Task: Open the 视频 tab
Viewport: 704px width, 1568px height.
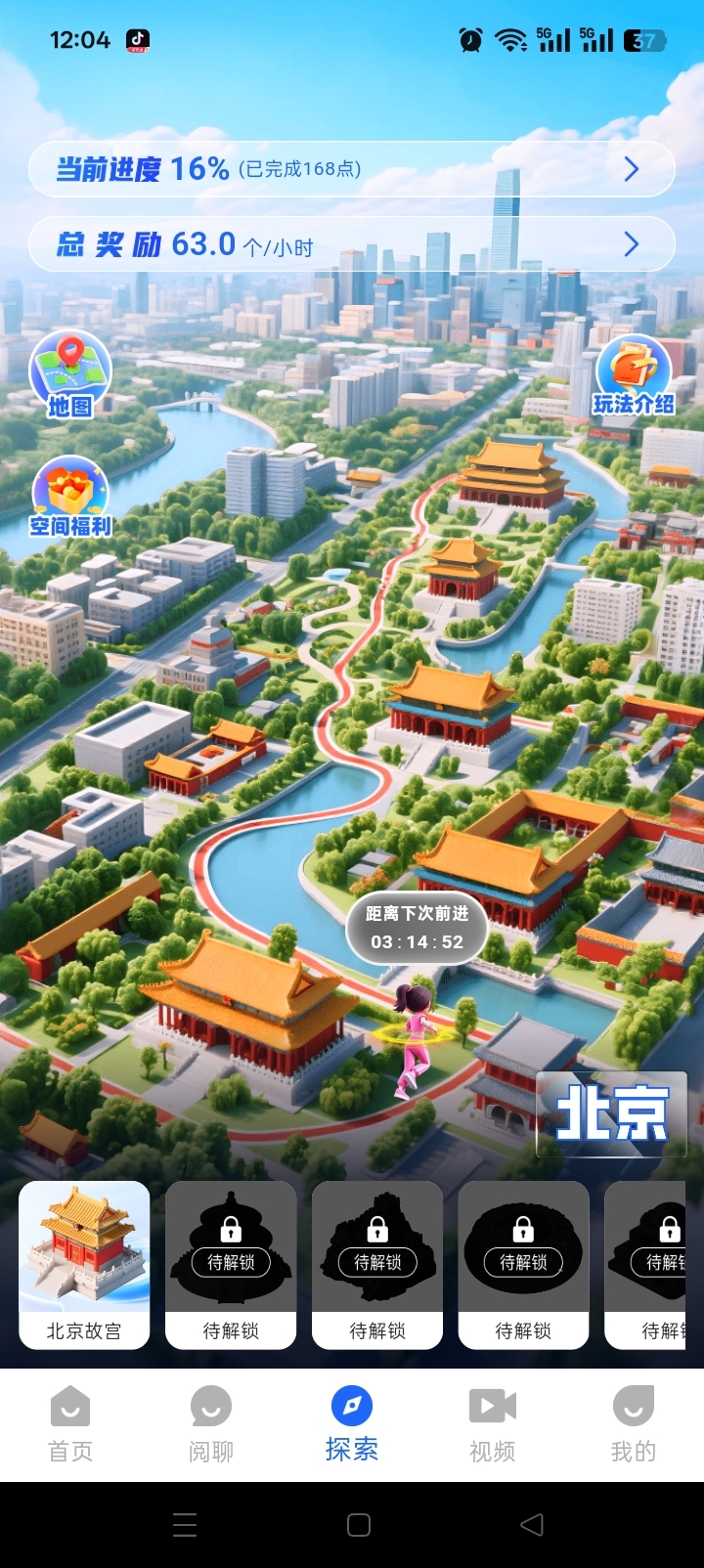Action: [493, 1423]
